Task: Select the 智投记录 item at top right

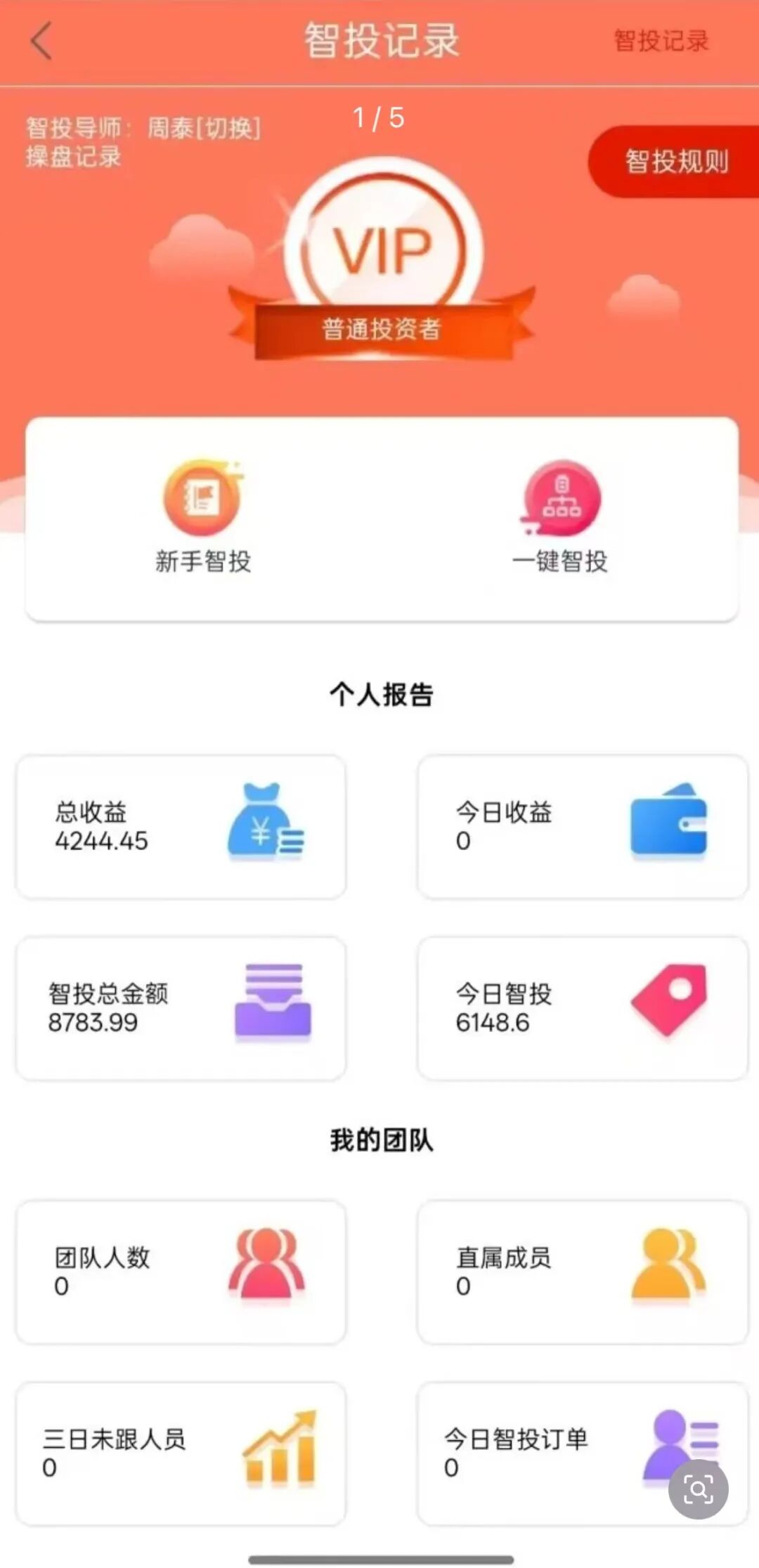Action: coord(661,41)
